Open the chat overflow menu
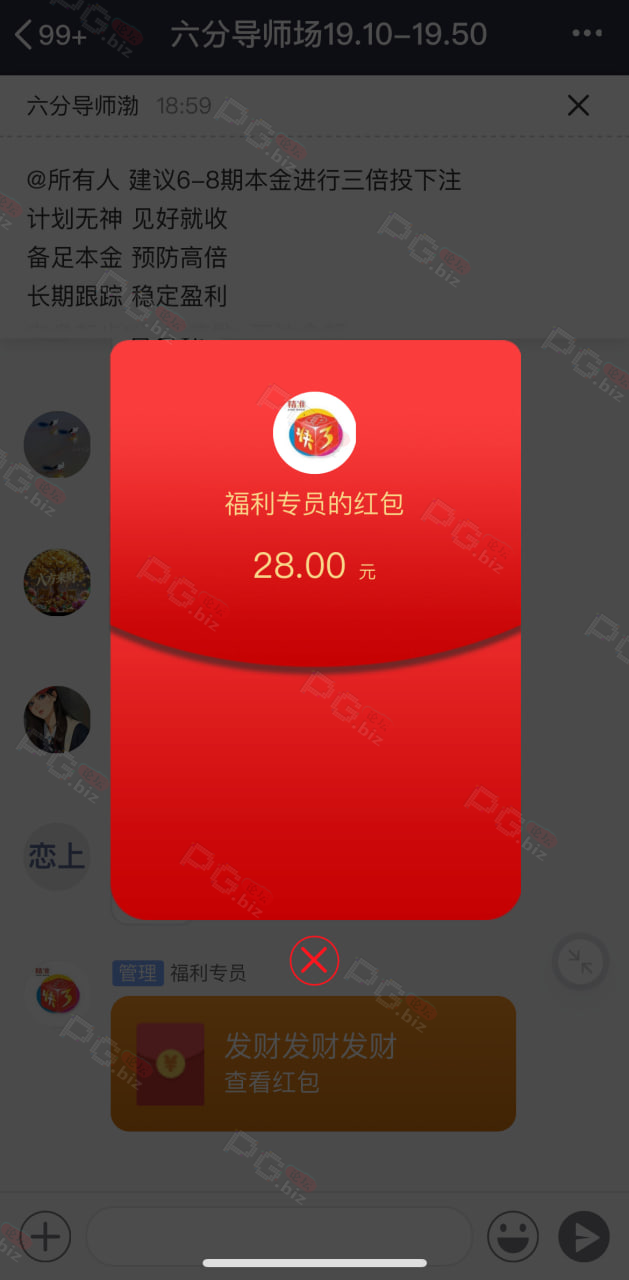Image resolution: width=629 pixels, height=1280 pixels. coord(587,35)
